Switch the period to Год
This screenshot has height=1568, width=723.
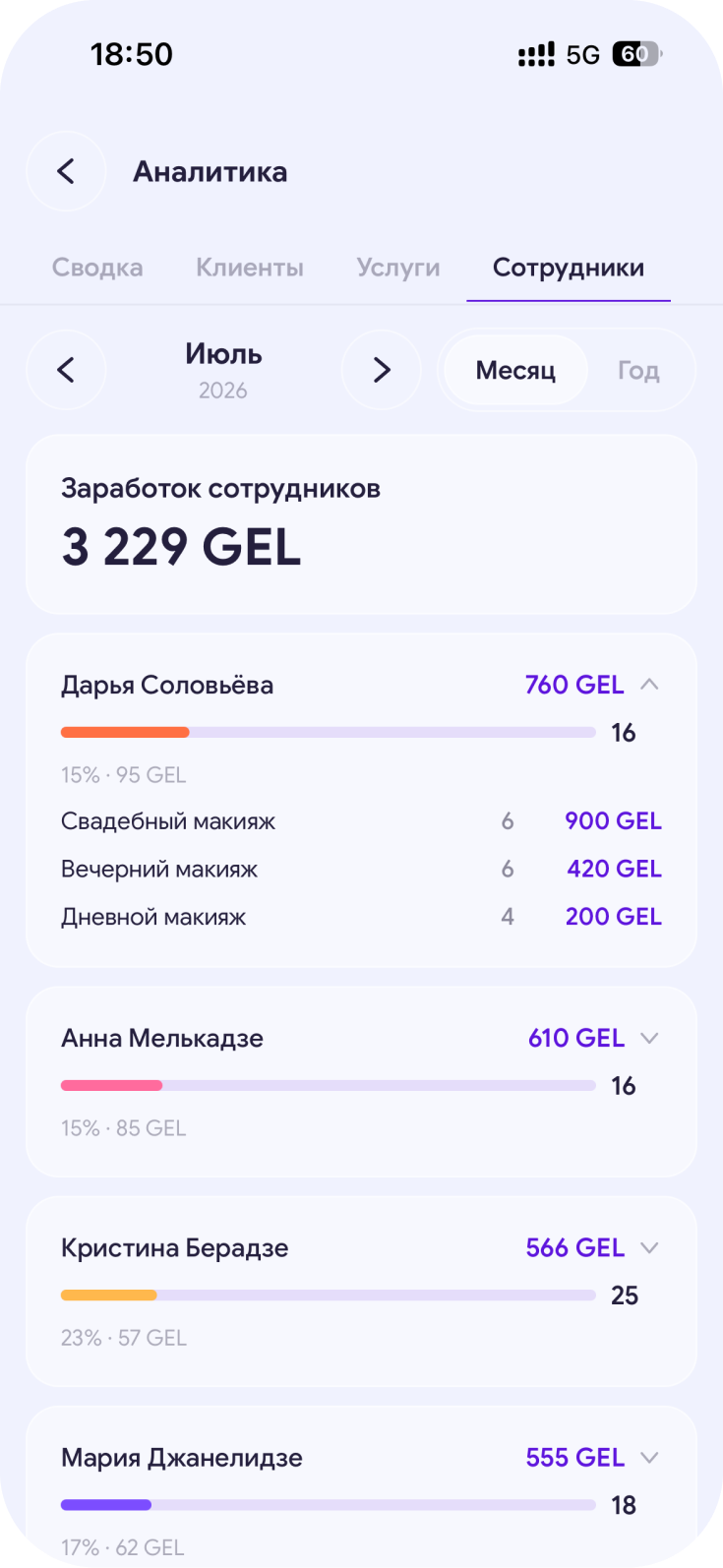(638, 371)
